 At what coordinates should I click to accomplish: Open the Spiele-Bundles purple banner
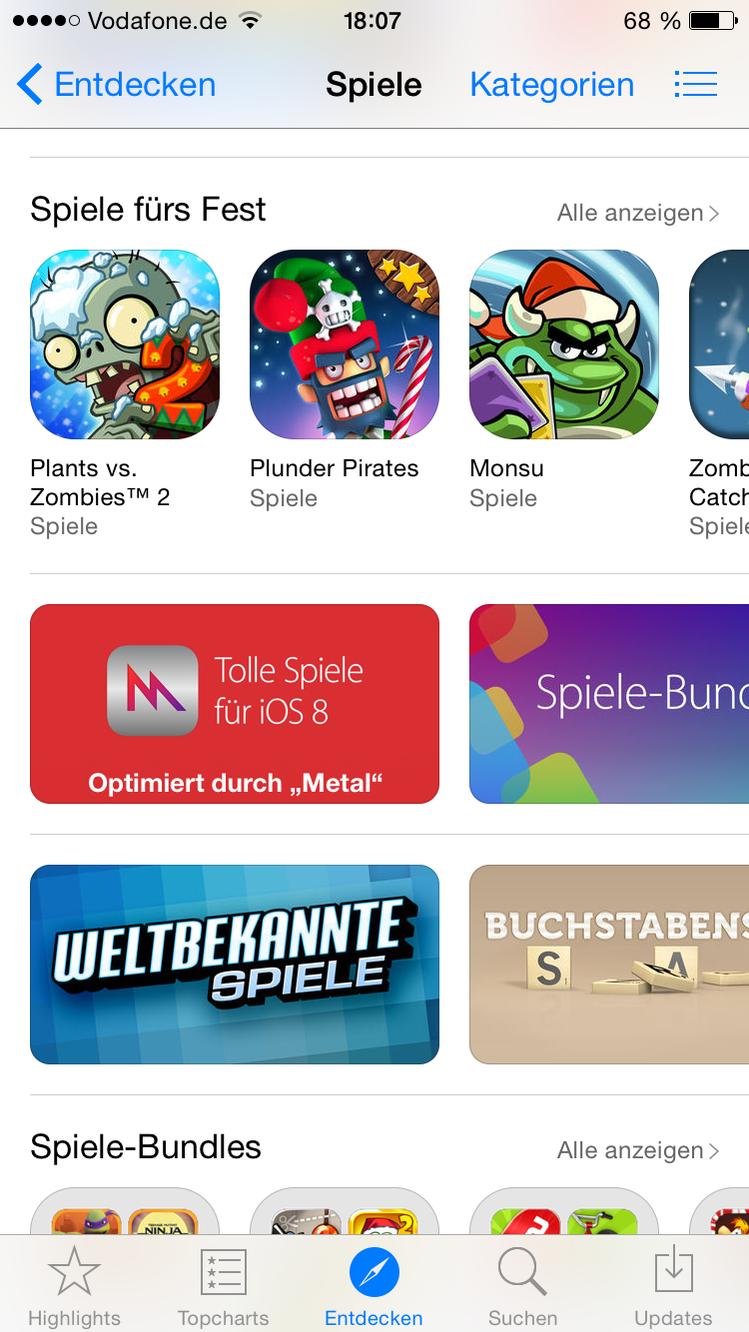tap(608, 703)
